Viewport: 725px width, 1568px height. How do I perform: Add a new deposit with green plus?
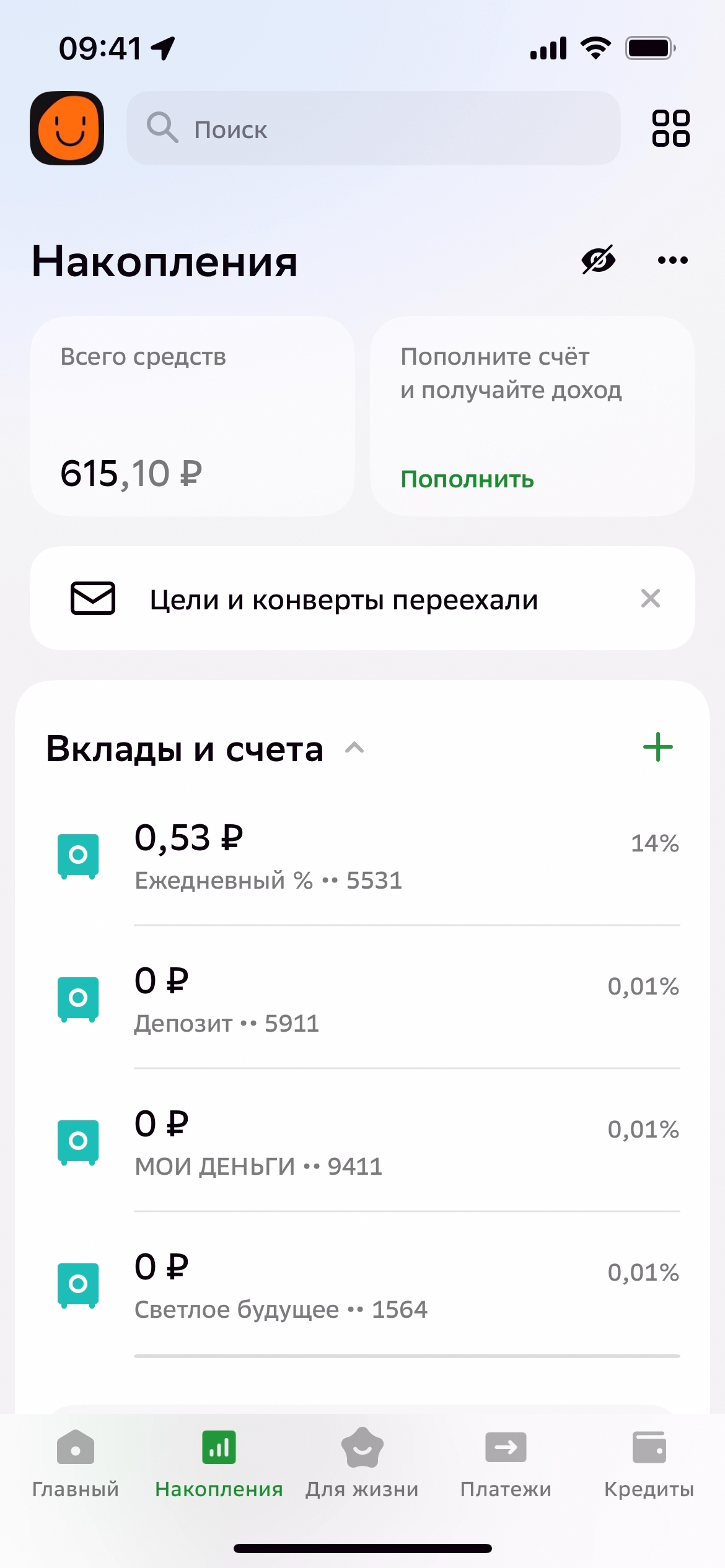(657, 747)
